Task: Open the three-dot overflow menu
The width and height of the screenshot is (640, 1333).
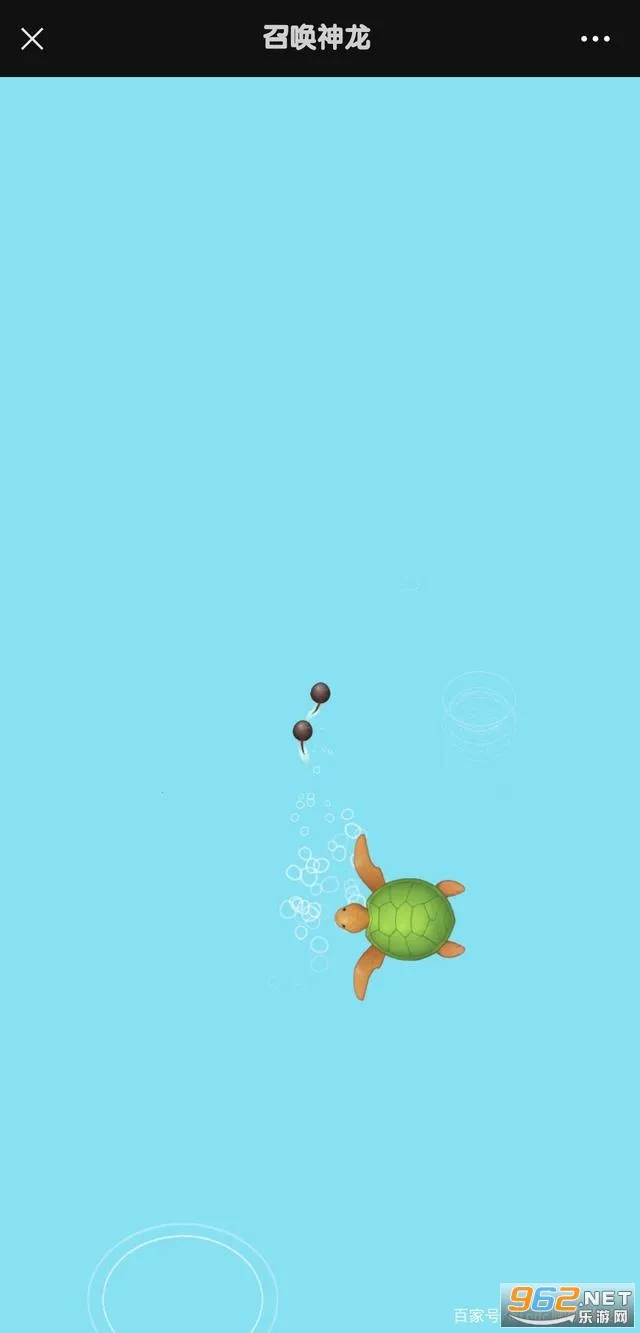Action: coord(595,39)
